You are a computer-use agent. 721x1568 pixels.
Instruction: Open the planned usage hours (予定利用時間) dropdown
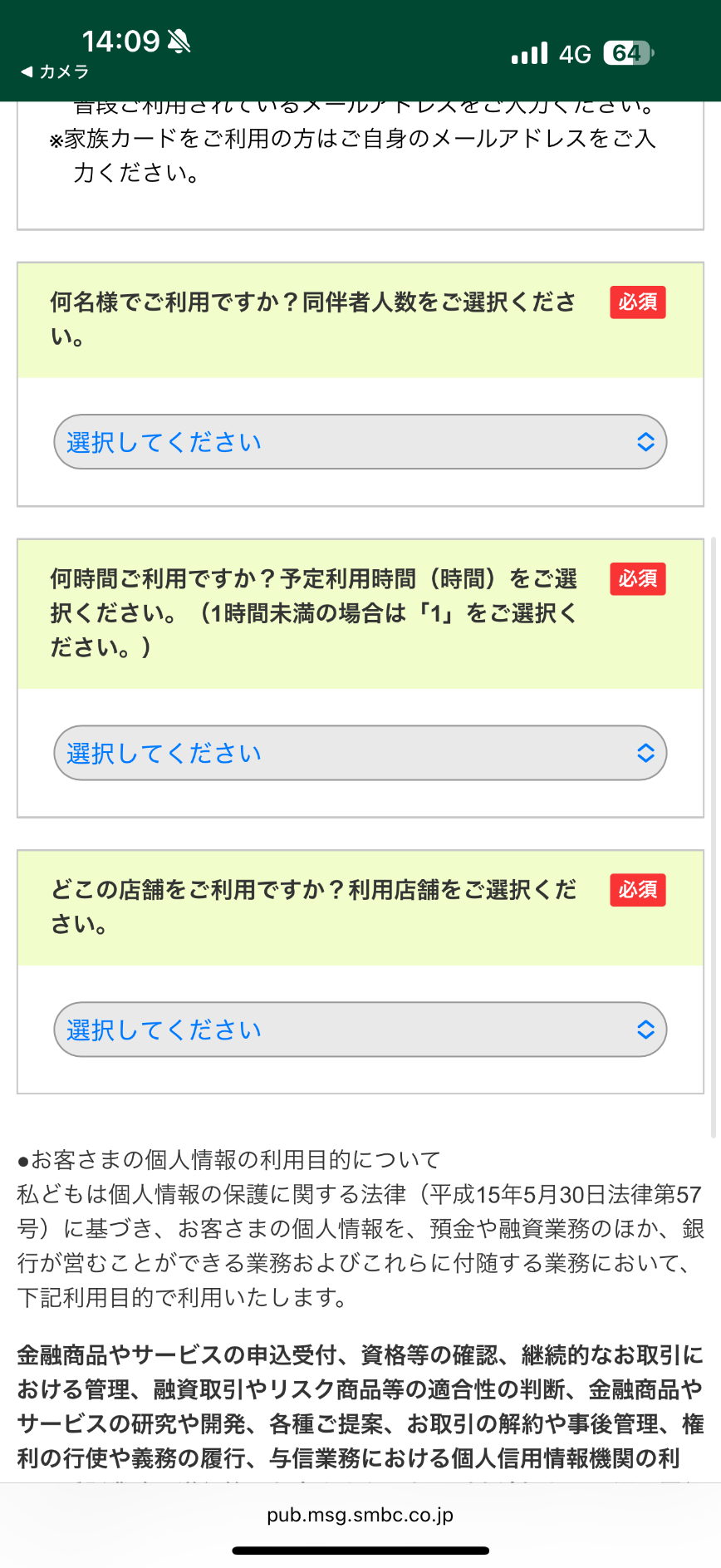click(x=360, y=753)
